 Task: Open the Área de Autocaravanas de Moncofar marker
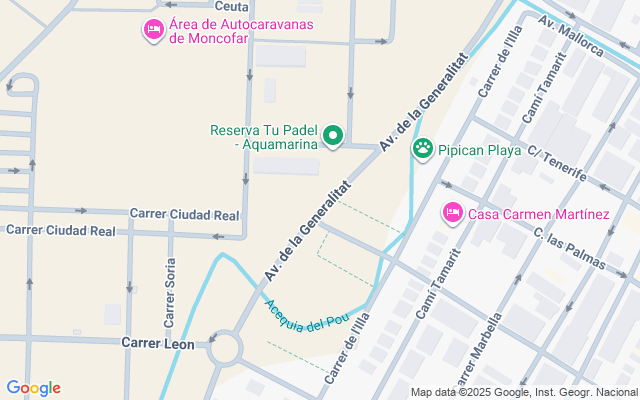(x=154, y=30)
